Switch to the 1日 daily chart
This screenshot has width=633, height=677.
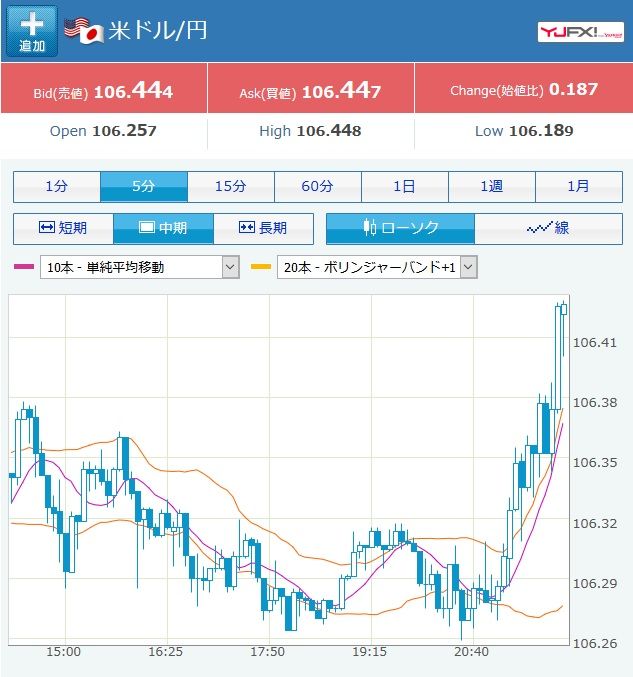point(405,186)
